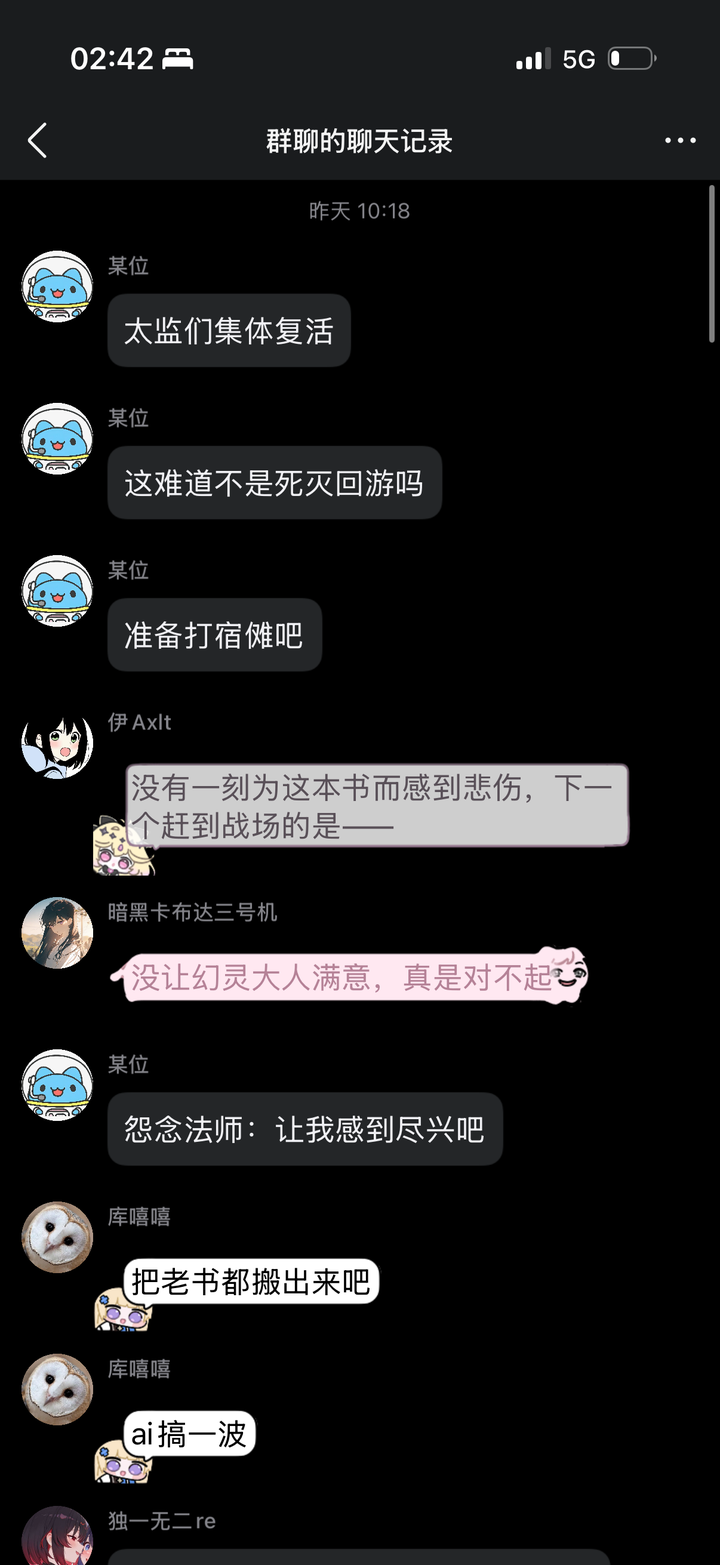Tap the message 把老书都搬出来吧

coord(251,1281)
